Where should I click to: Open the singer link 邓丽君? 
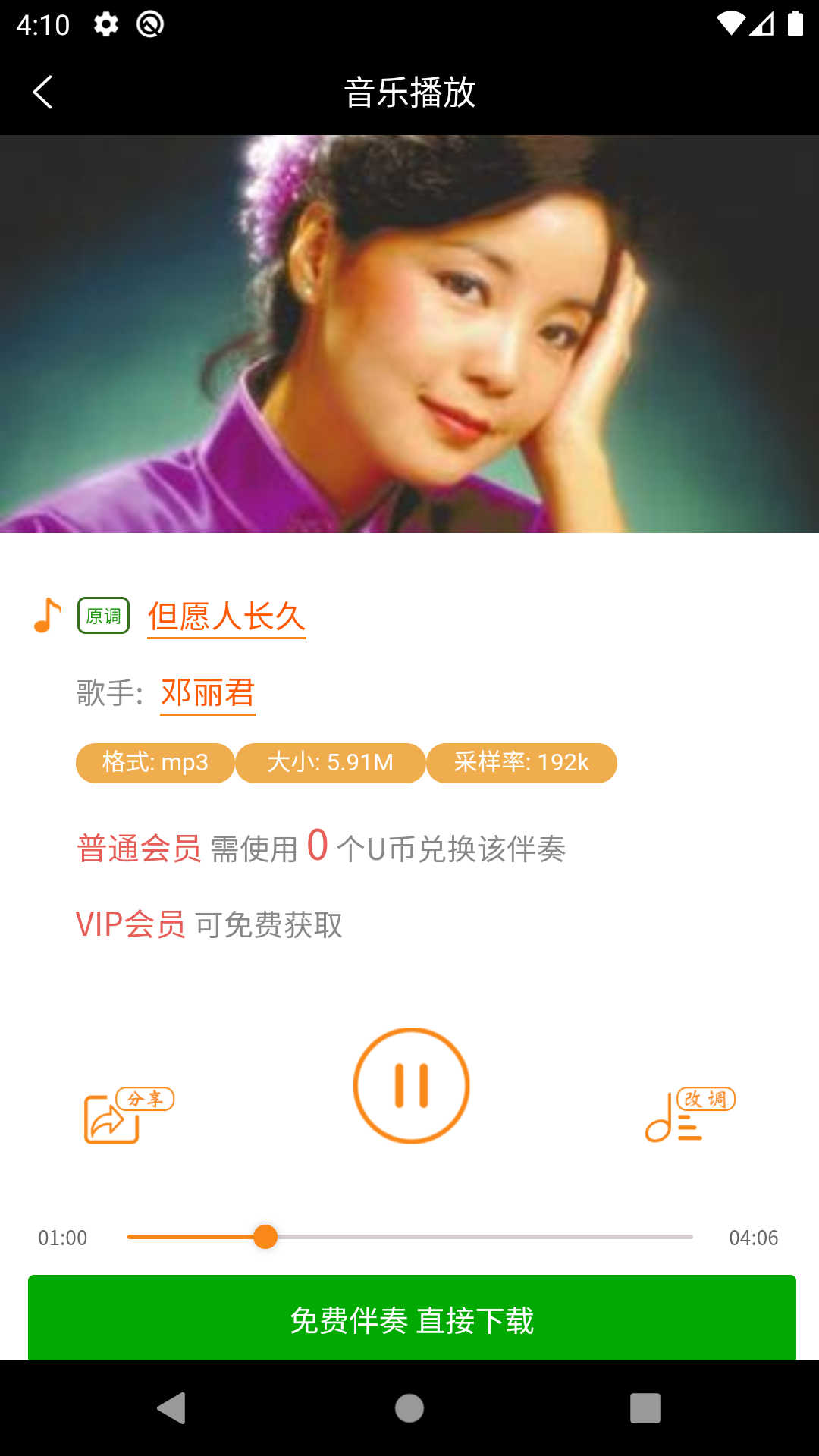[208, 693]
